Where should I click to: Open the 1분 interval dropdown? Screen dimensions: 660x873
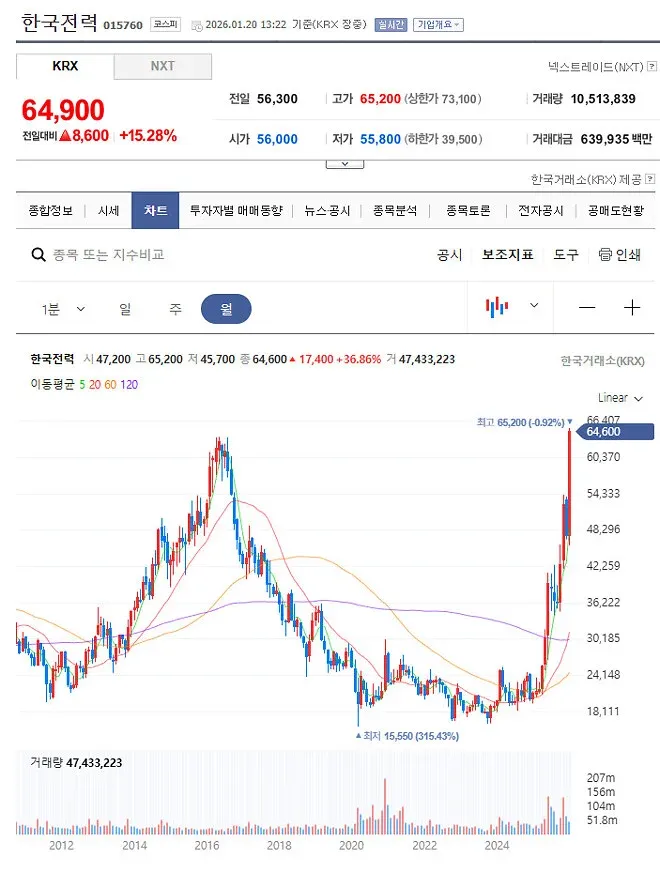pos(62,309)
